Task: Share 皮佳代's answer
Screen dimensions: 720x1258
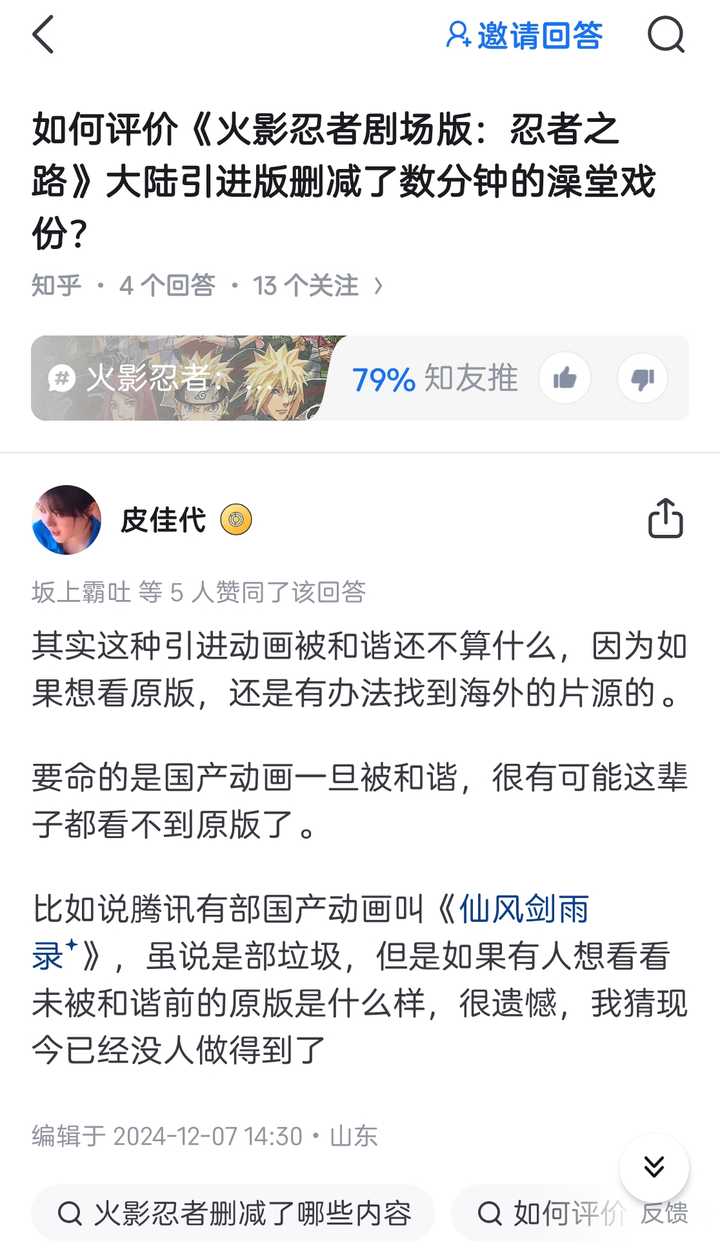Action: pyautogui.click(x=665, y=520)
